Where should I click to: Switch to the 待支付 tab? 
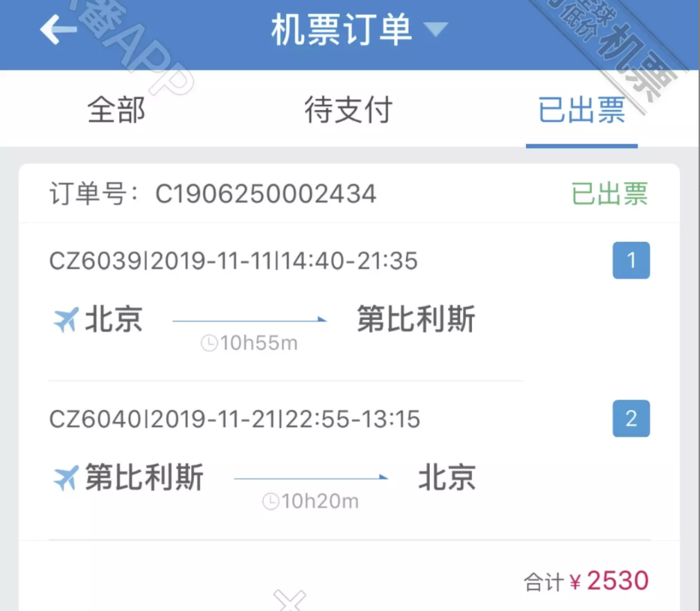point(348,110)
